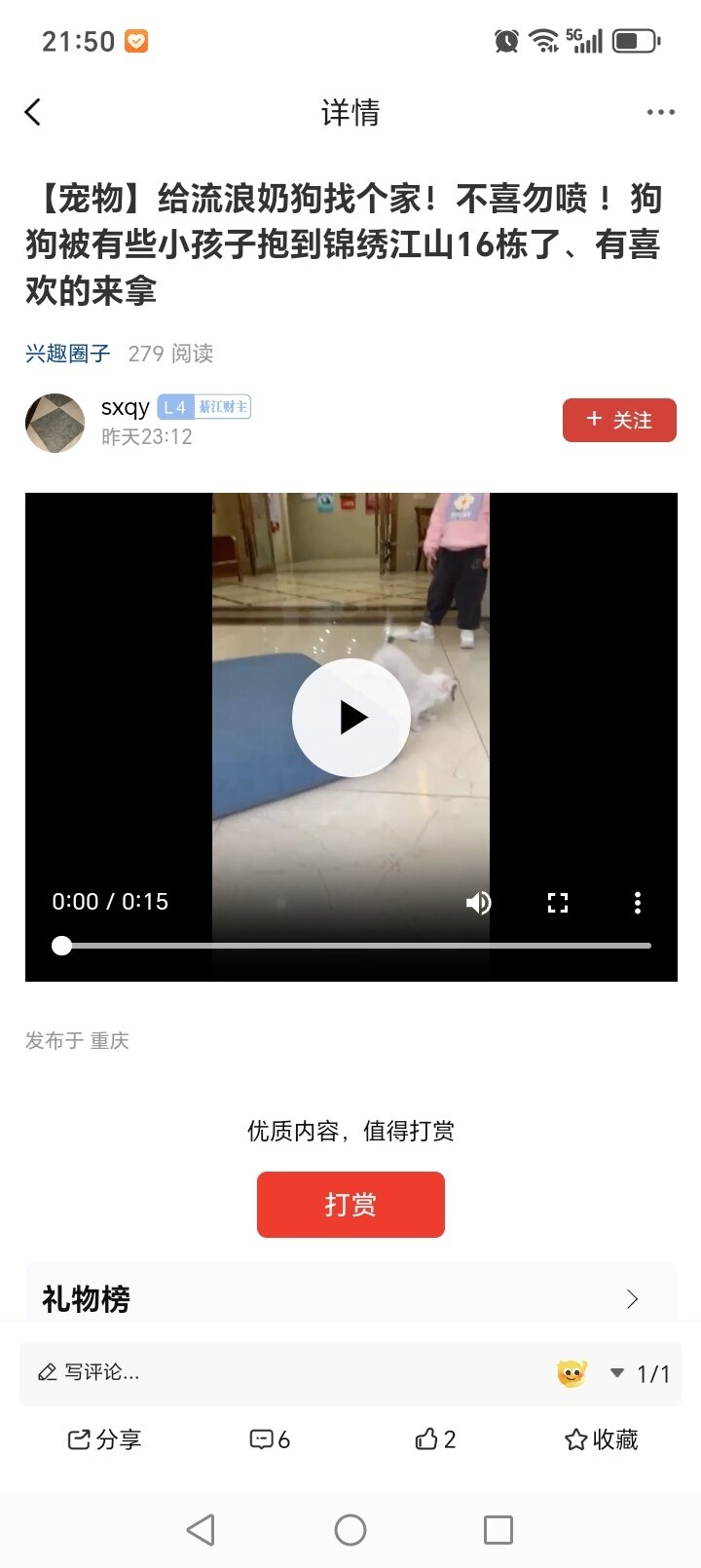Go back from the 详情 page
The width and height of the screenshot is (701, 1568).
33,112
